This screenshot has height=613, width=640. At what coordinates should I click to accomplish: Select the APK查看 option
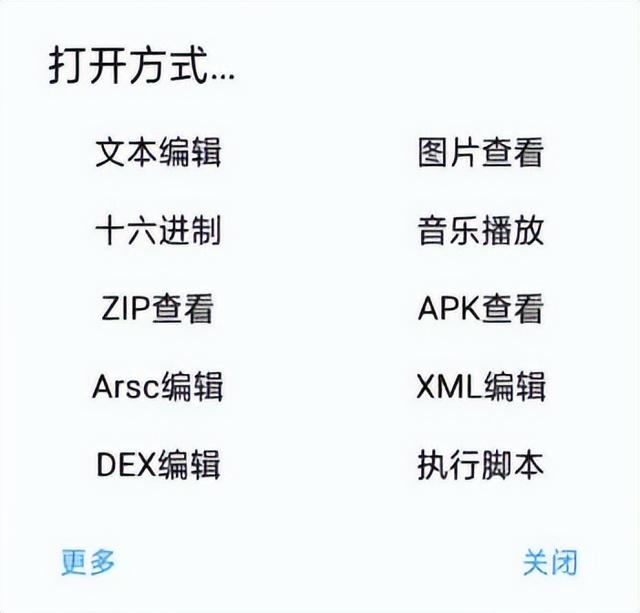[480, 308]
